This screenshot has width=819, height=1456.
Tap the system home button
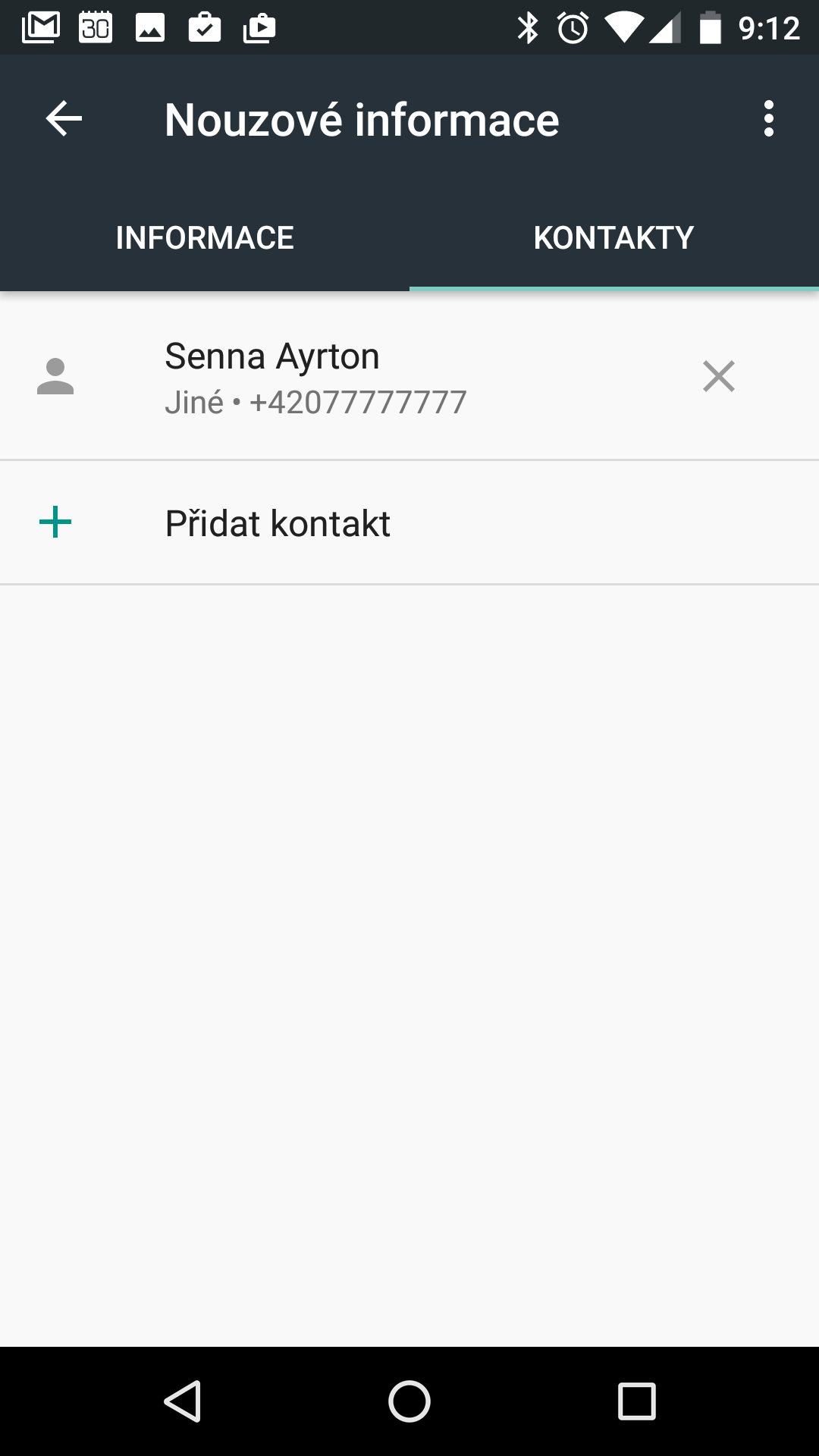(x=409, y=1401)
